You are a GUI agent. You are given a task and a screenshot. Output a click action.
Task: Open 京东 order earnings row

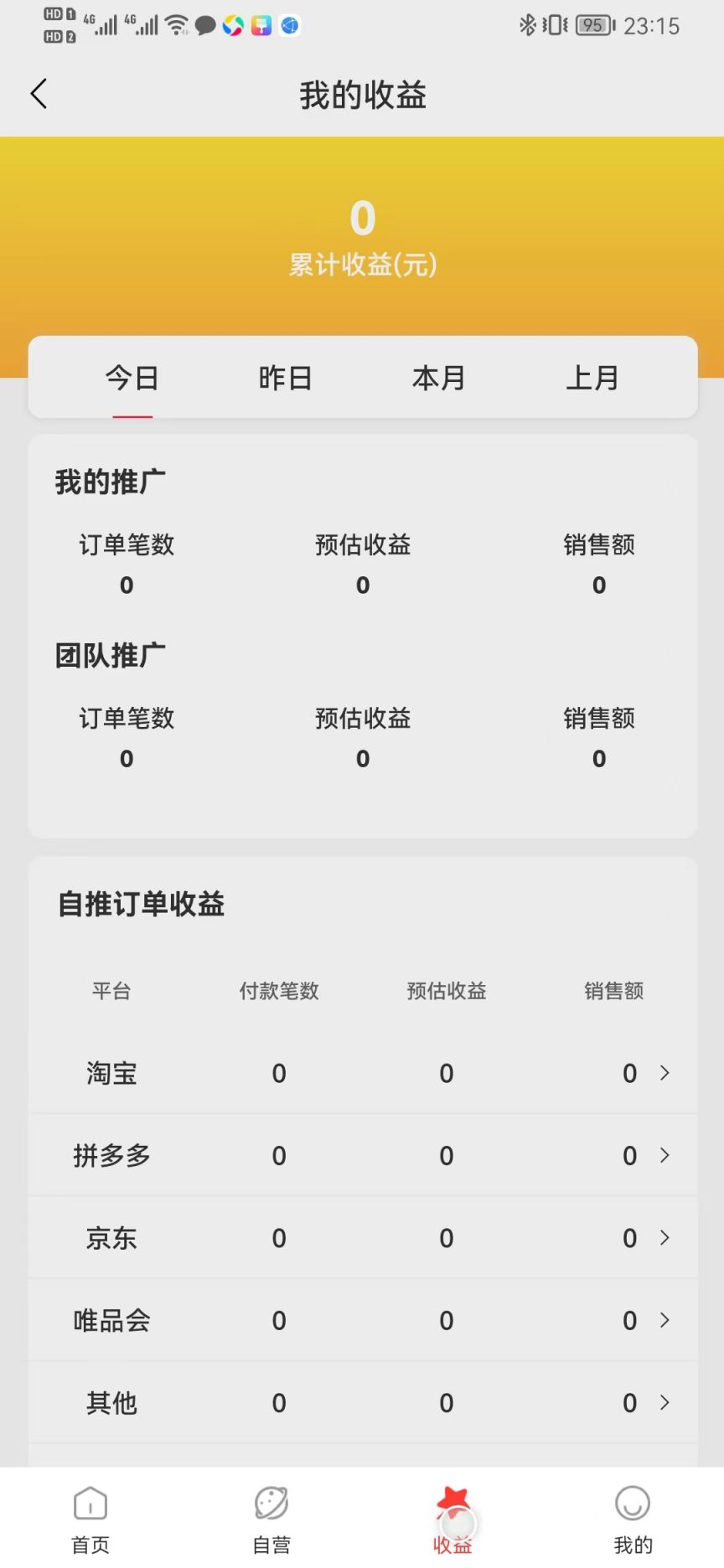[363, 1238]
